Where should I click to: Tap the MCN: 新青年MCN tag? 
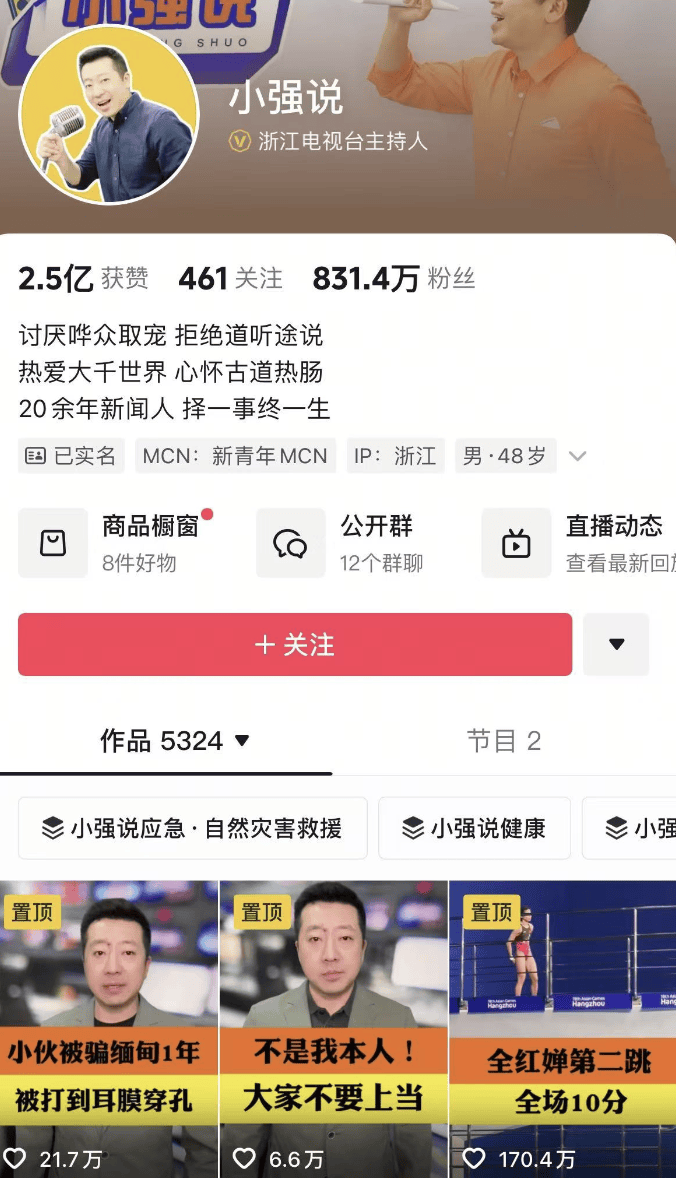point(235,456)
